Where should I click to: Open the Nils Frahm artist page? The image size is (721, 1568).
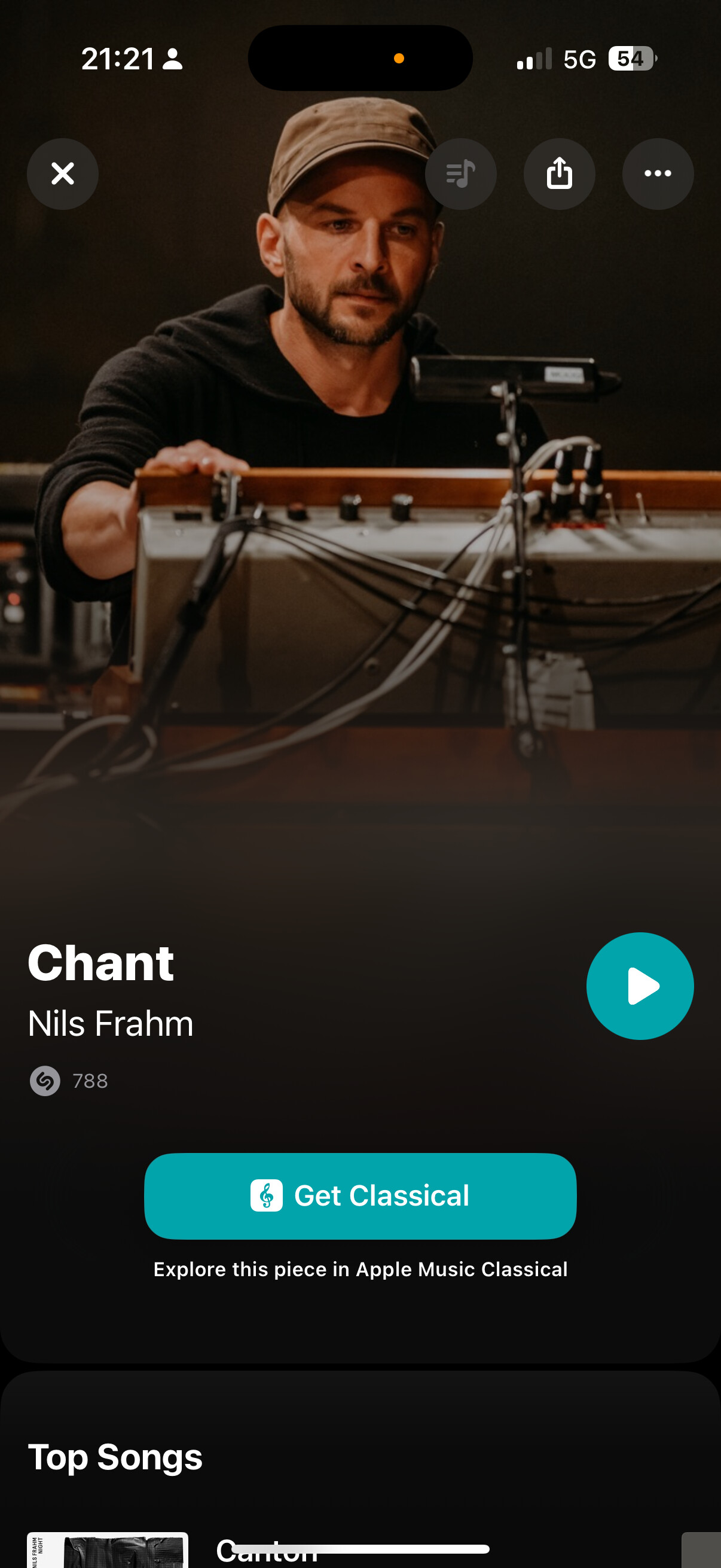point(111,1023)
